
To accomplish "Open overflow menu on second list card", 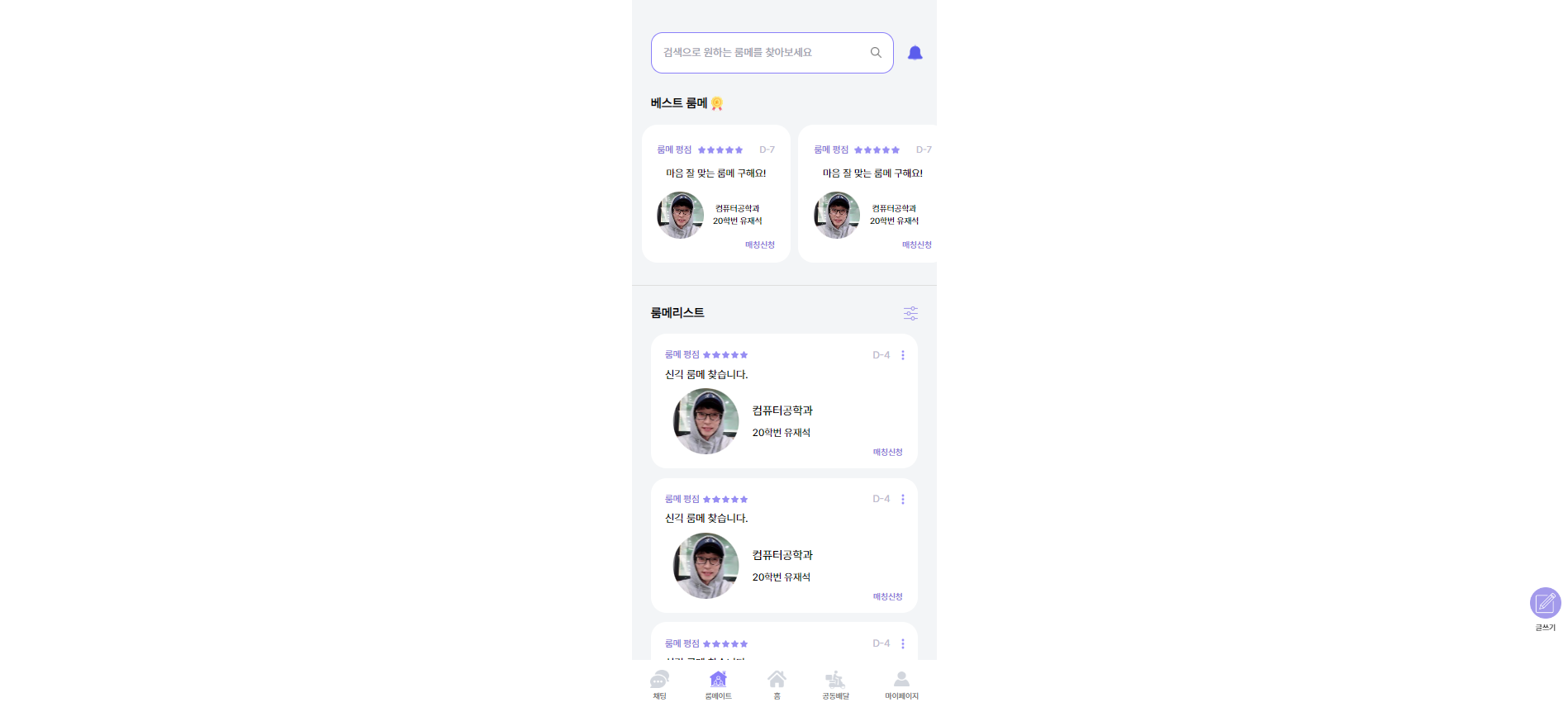I will pyautogui.click(x=903, y=500).
